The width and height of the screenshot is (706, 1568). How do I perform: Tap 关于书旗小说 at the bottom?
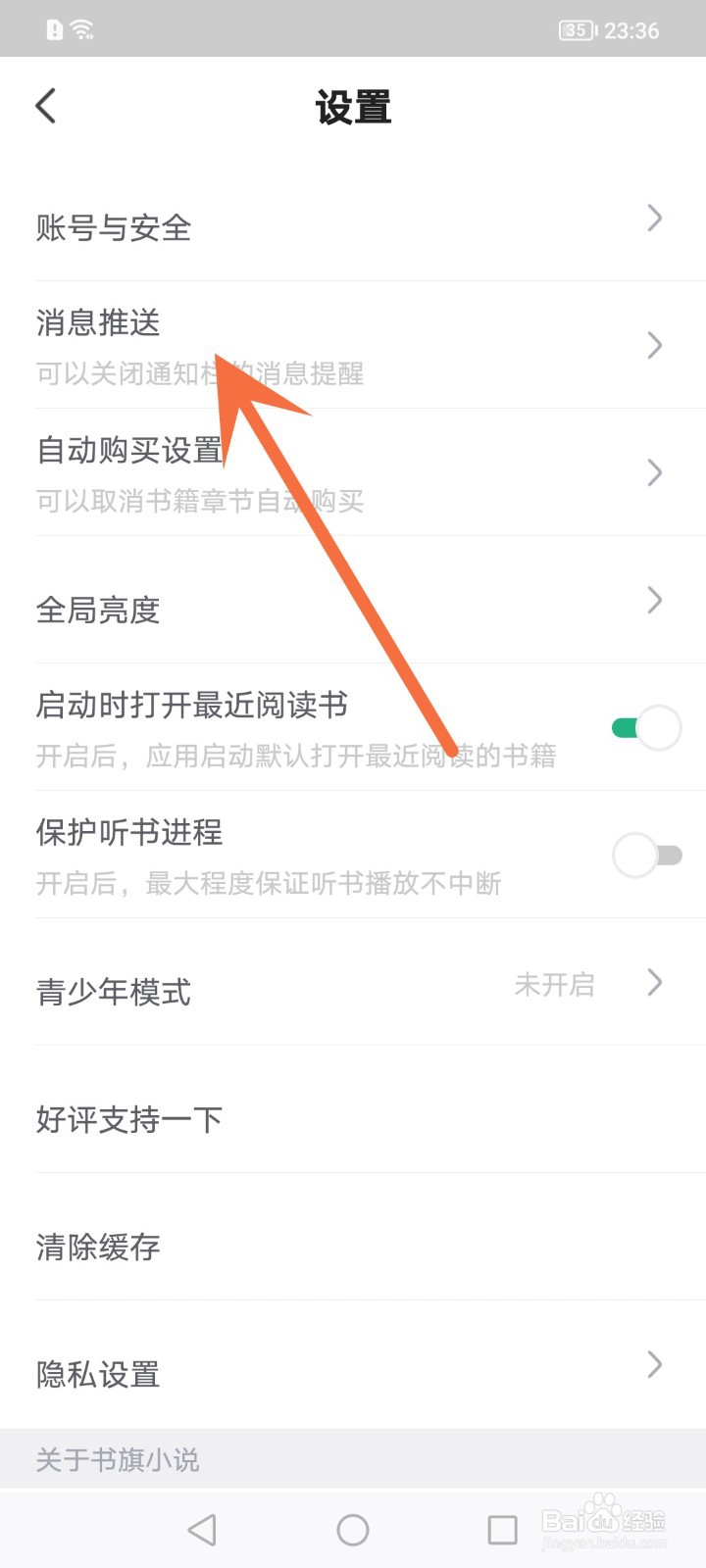point(118,1458)
